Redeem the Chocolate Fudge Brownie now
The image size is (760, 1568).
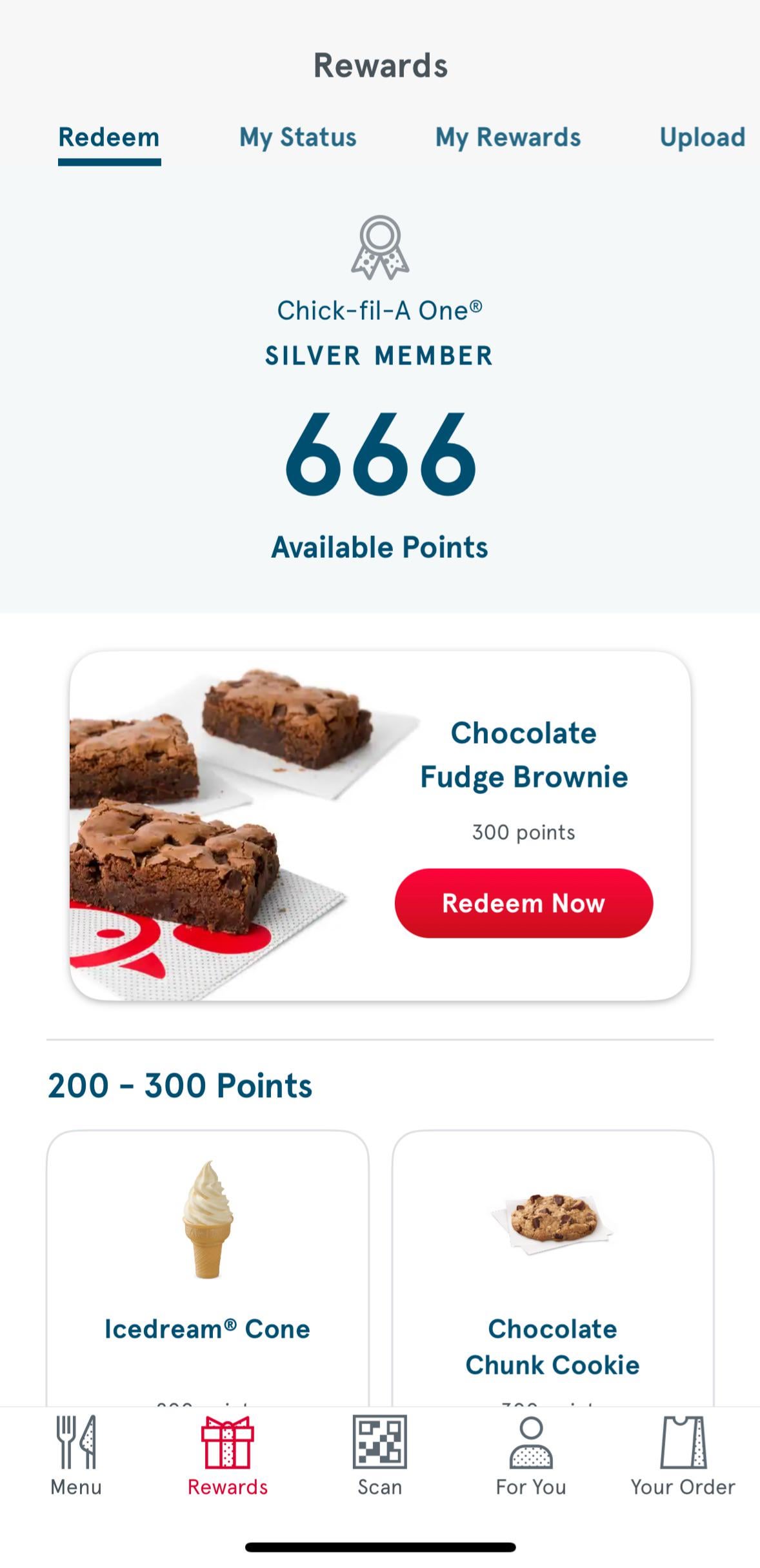(x=523, y=902)
